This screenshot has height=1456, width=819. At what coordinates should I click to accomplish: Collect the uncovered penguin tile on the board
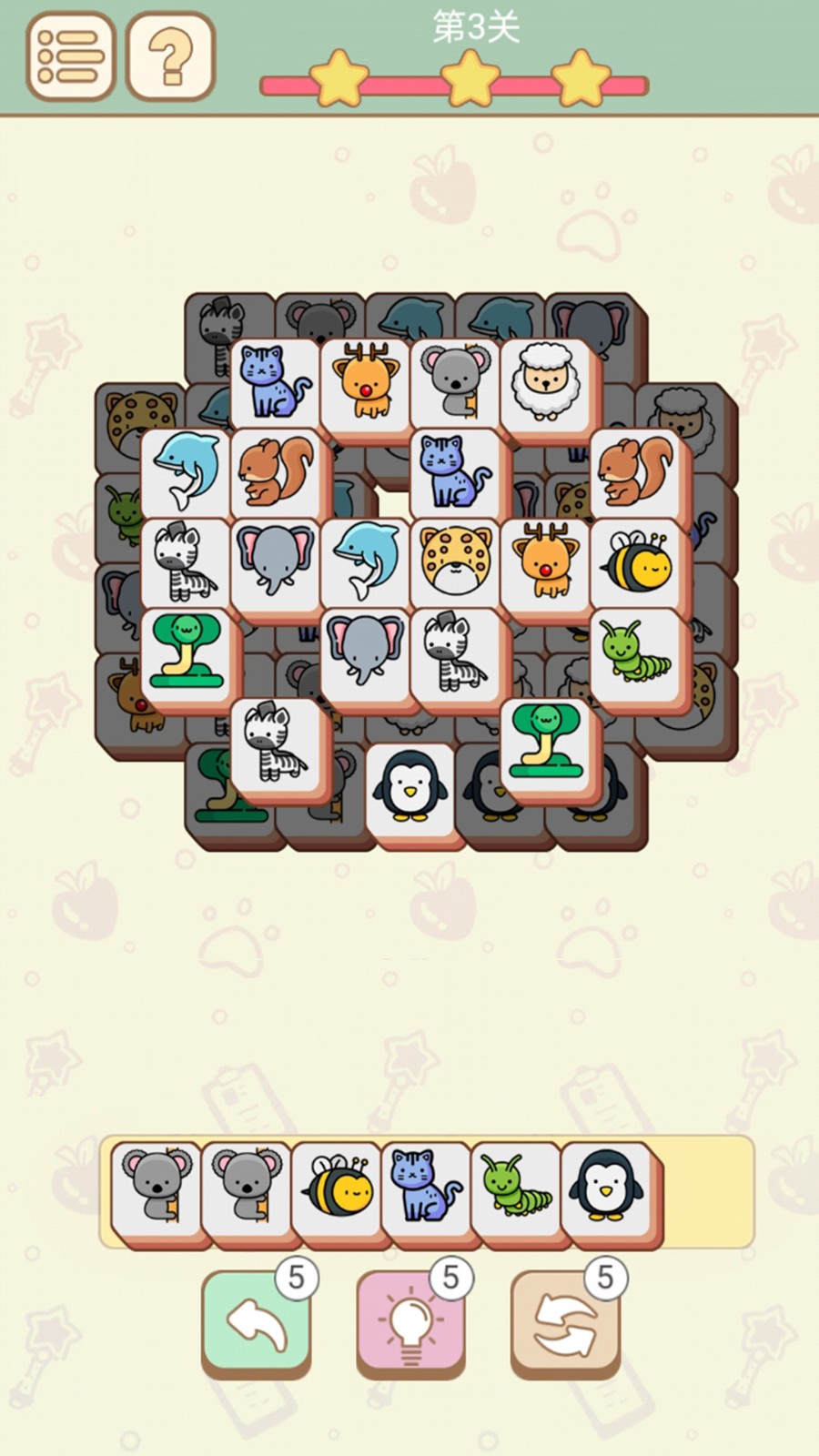pos(410,787)
